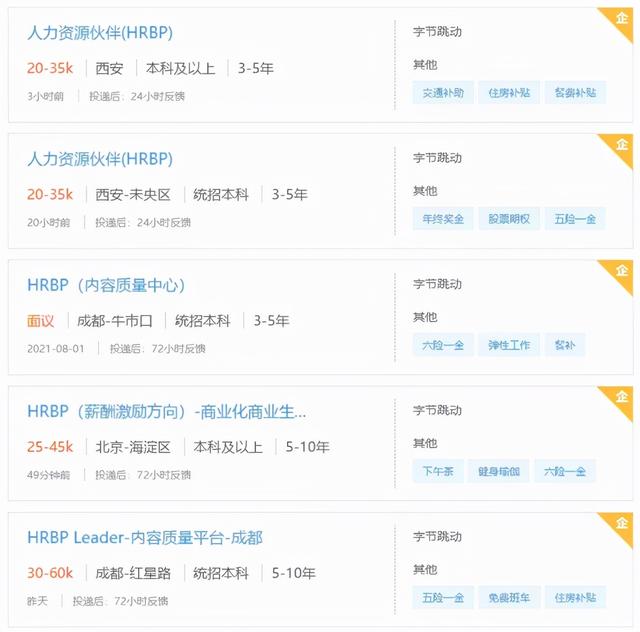Image resolution: width=640 pixels, height=632 pixels.
Task: Open HRBP Leader-内容质量平台-成都 job posting
Action: click(x=145, y=537)
